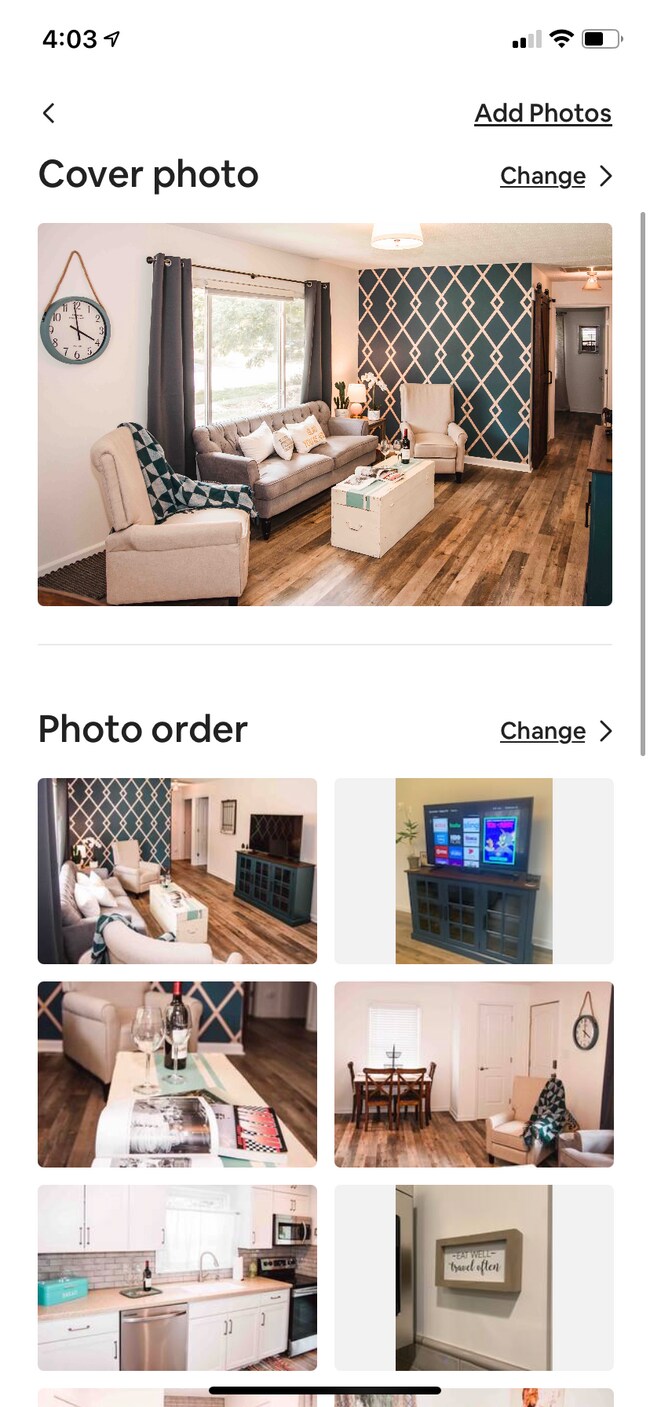
Task: Change the photo order
Action: tap(555, 731)
